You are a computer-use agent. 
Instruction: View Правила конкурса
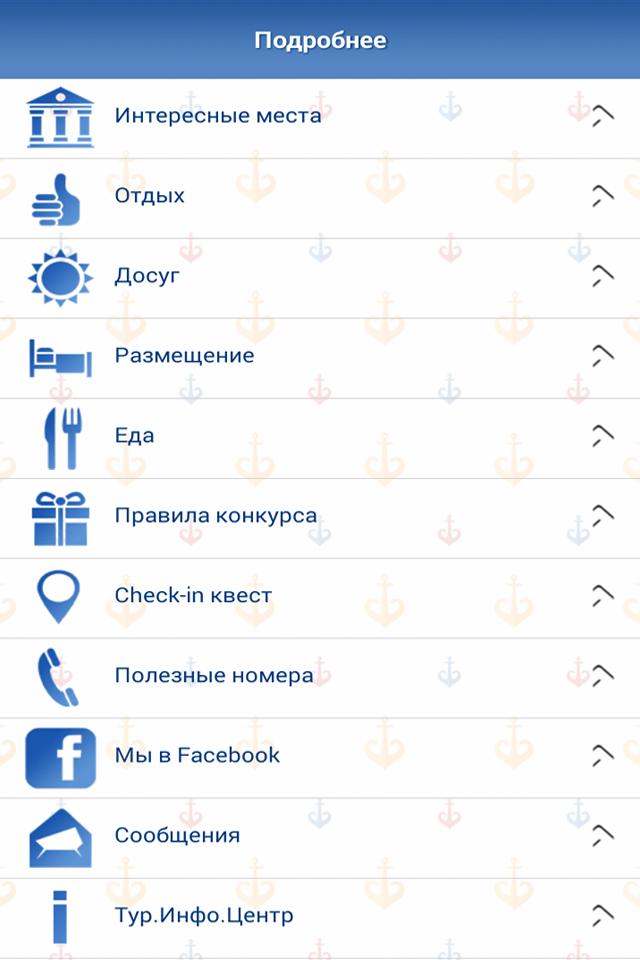click(215, 516)
